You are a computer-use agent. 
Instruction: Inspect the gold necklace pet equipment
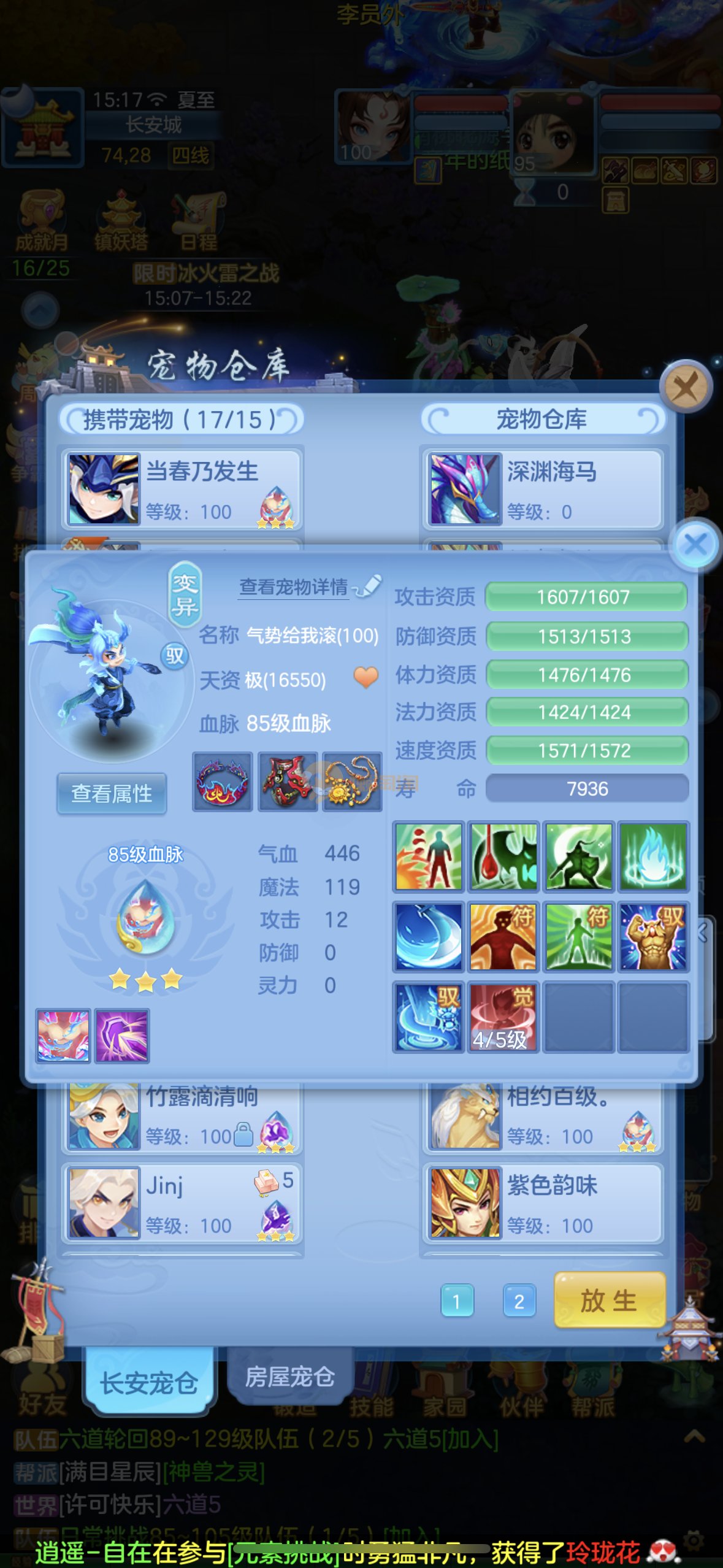pyautogui.click(x=352, y=782)
